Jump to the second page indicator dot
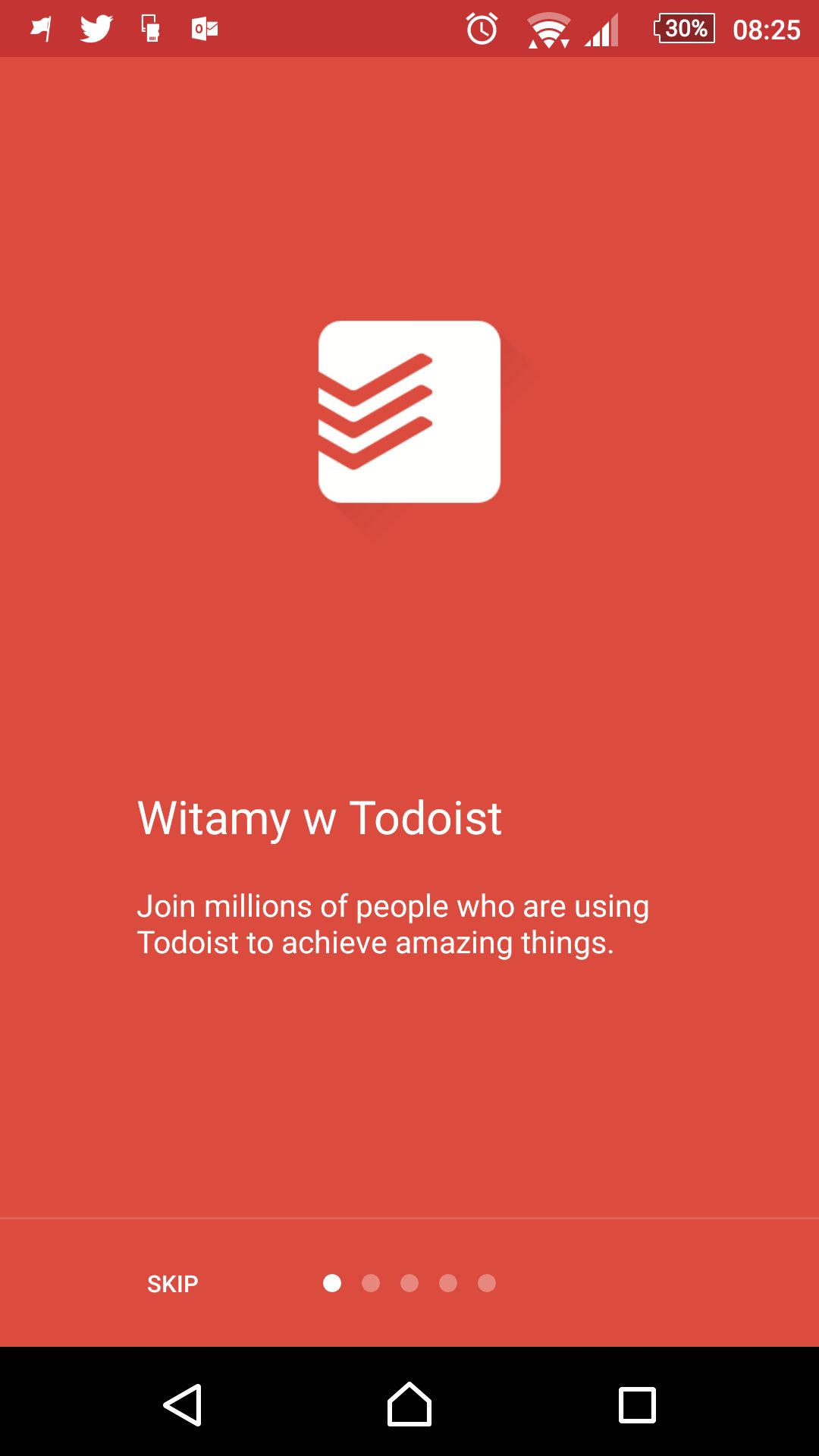 (x=371, y=1283)
